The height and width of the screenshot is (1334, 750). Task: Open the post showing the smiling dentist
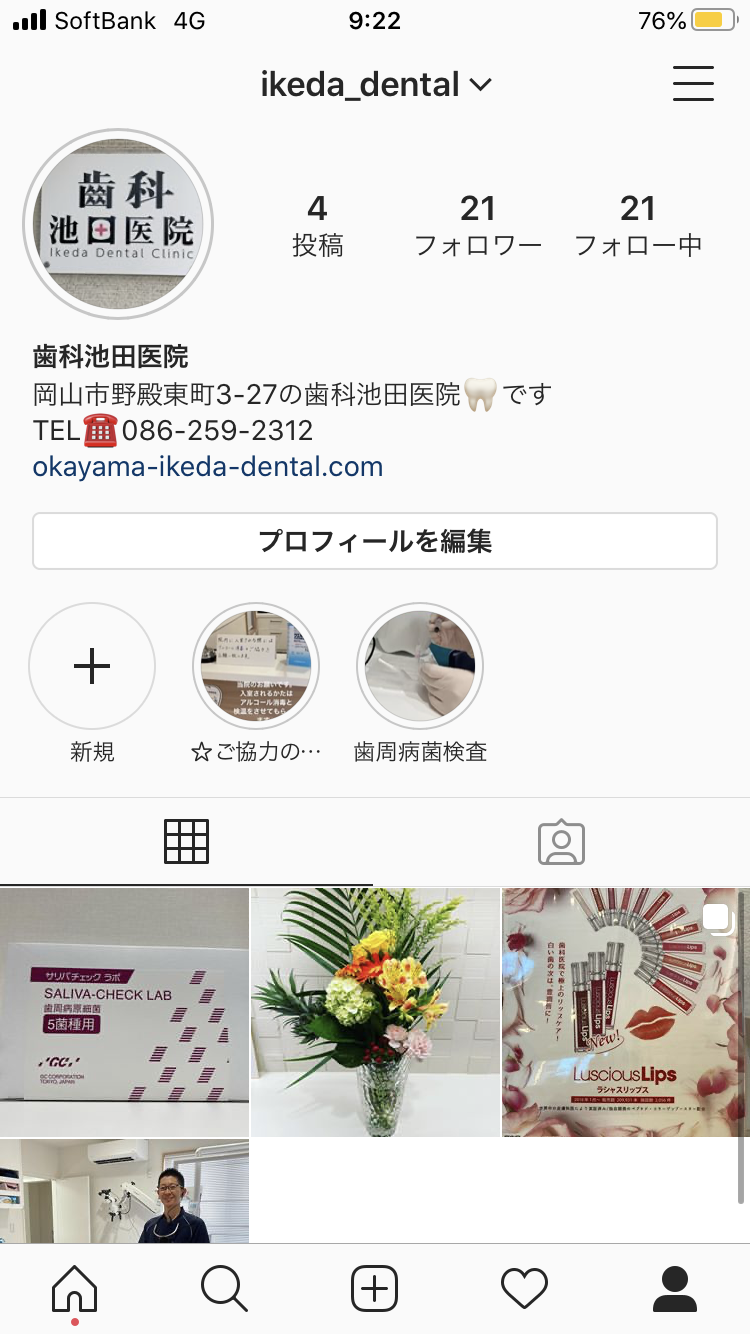pos(124,1192)
